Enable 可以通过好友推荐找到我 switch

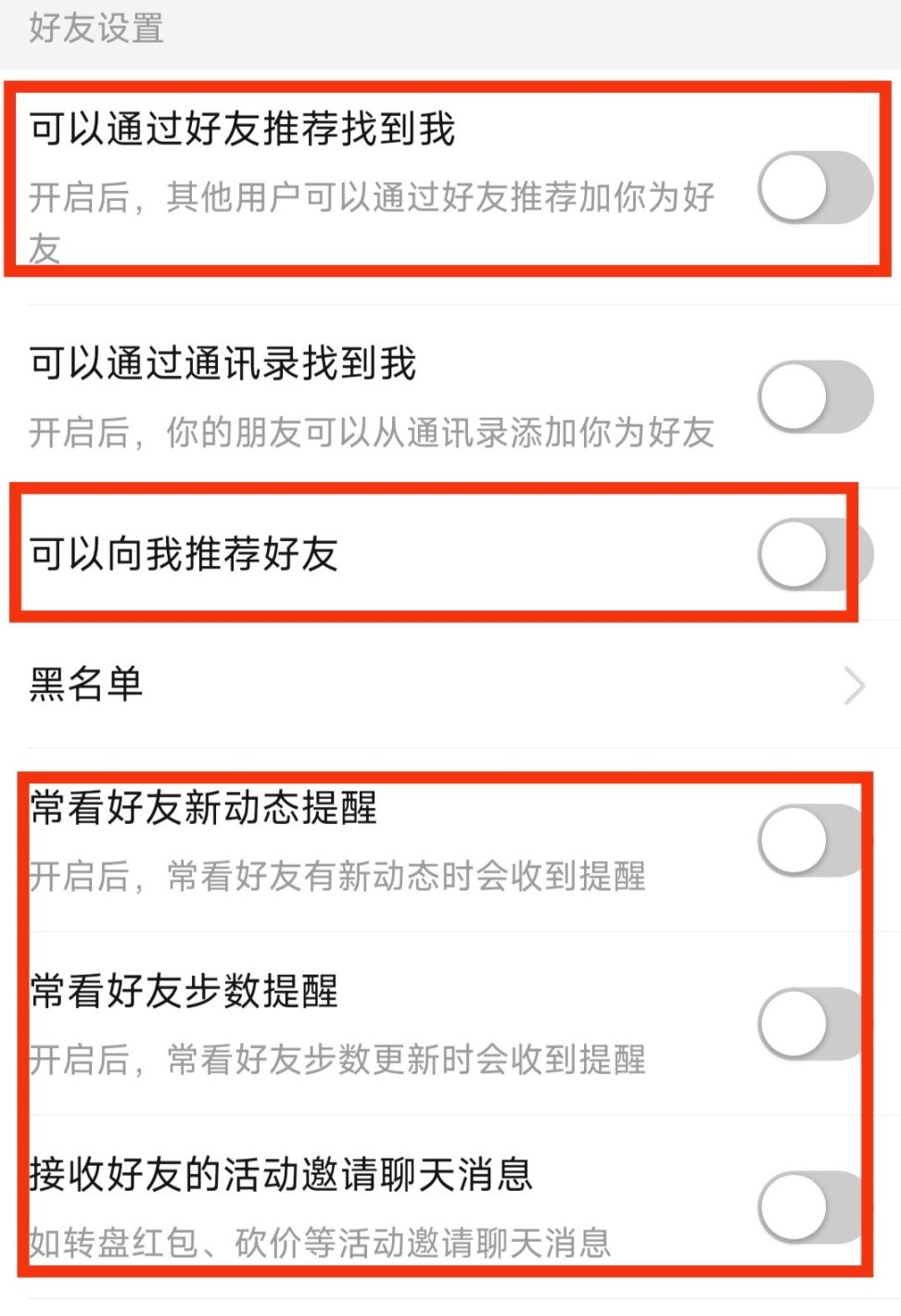[815, 187]
